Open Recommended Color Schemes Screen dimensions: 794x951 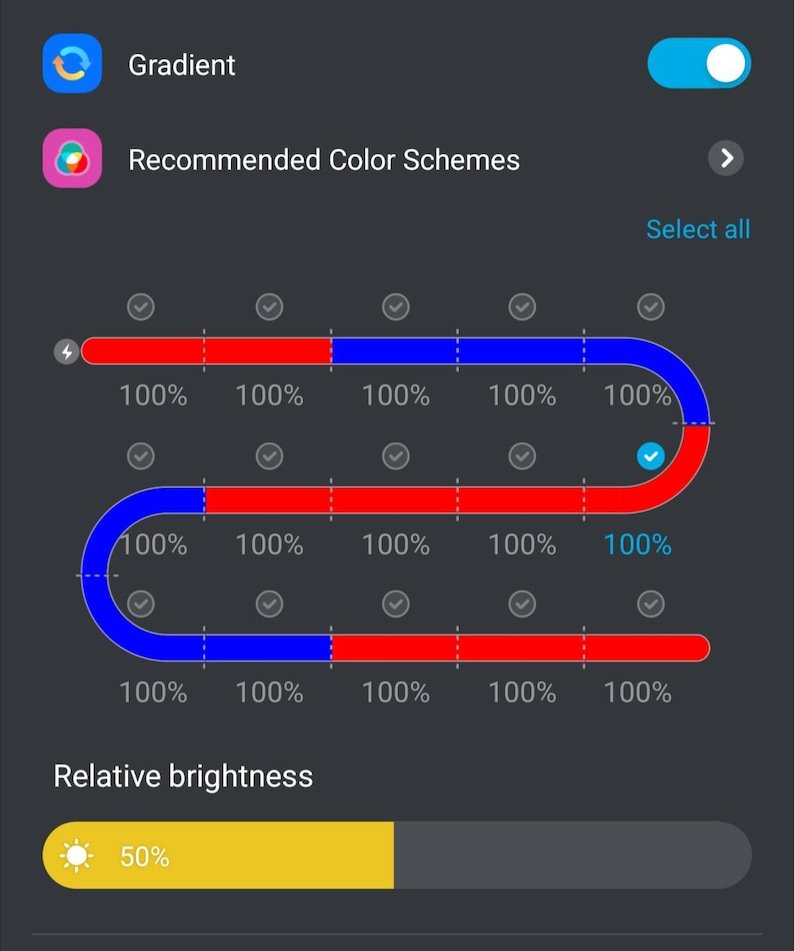click(x=725, y=158)
